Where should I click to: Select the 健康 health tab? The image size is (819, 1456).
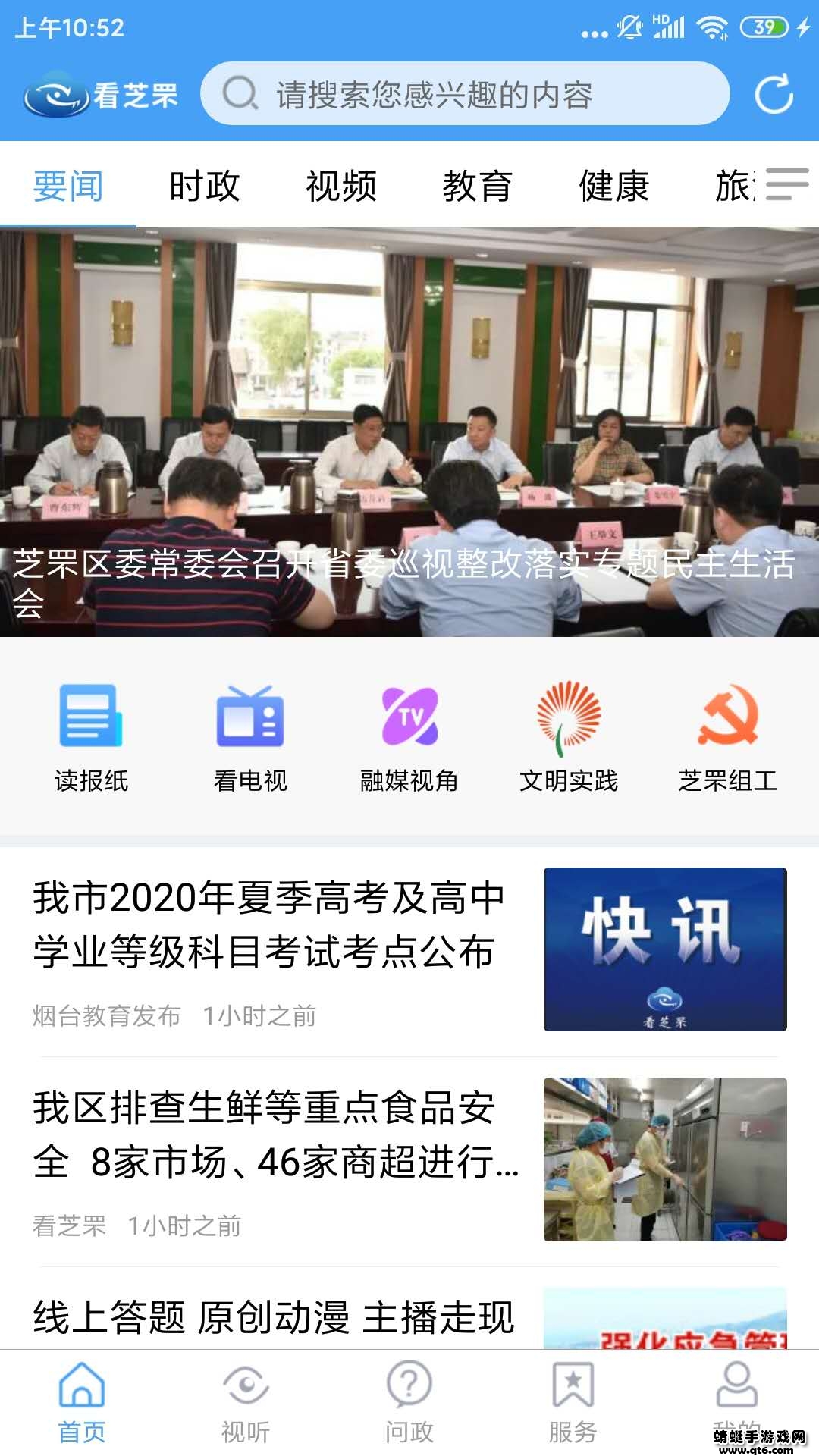[614, 187]
